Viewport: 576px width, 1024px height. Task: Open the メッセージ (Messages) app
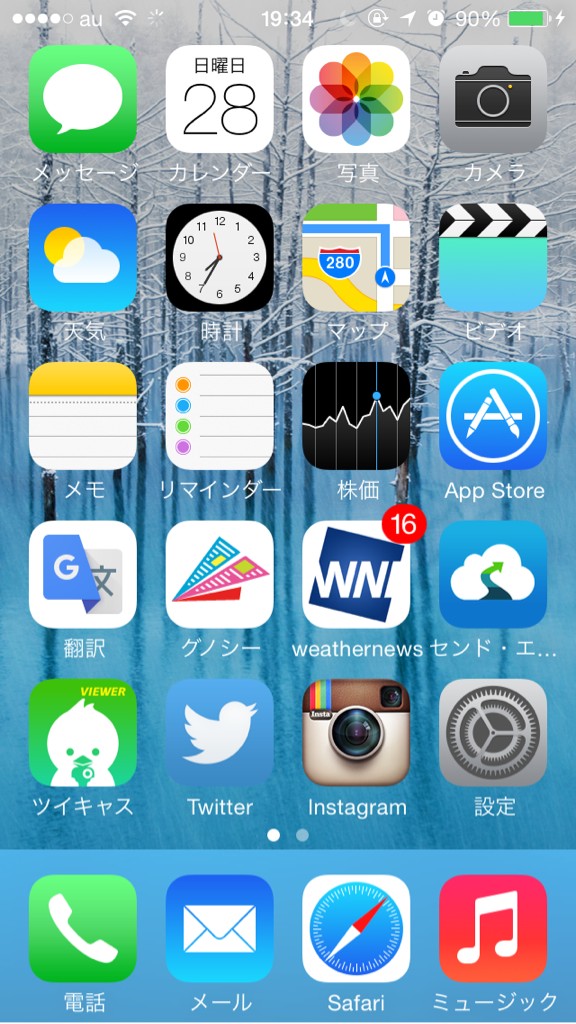pyautogui.click(x=82, y=99)
